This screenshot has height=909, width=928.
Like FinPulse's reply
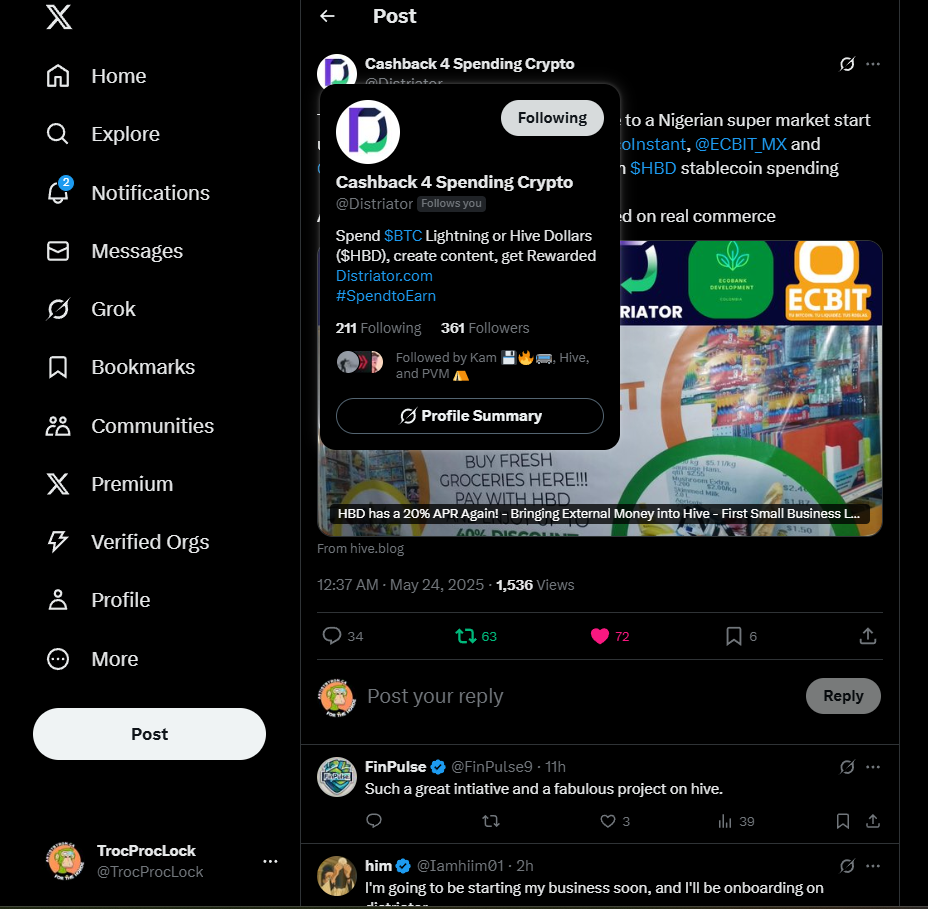pyautogui.click(x=607, y=821)
